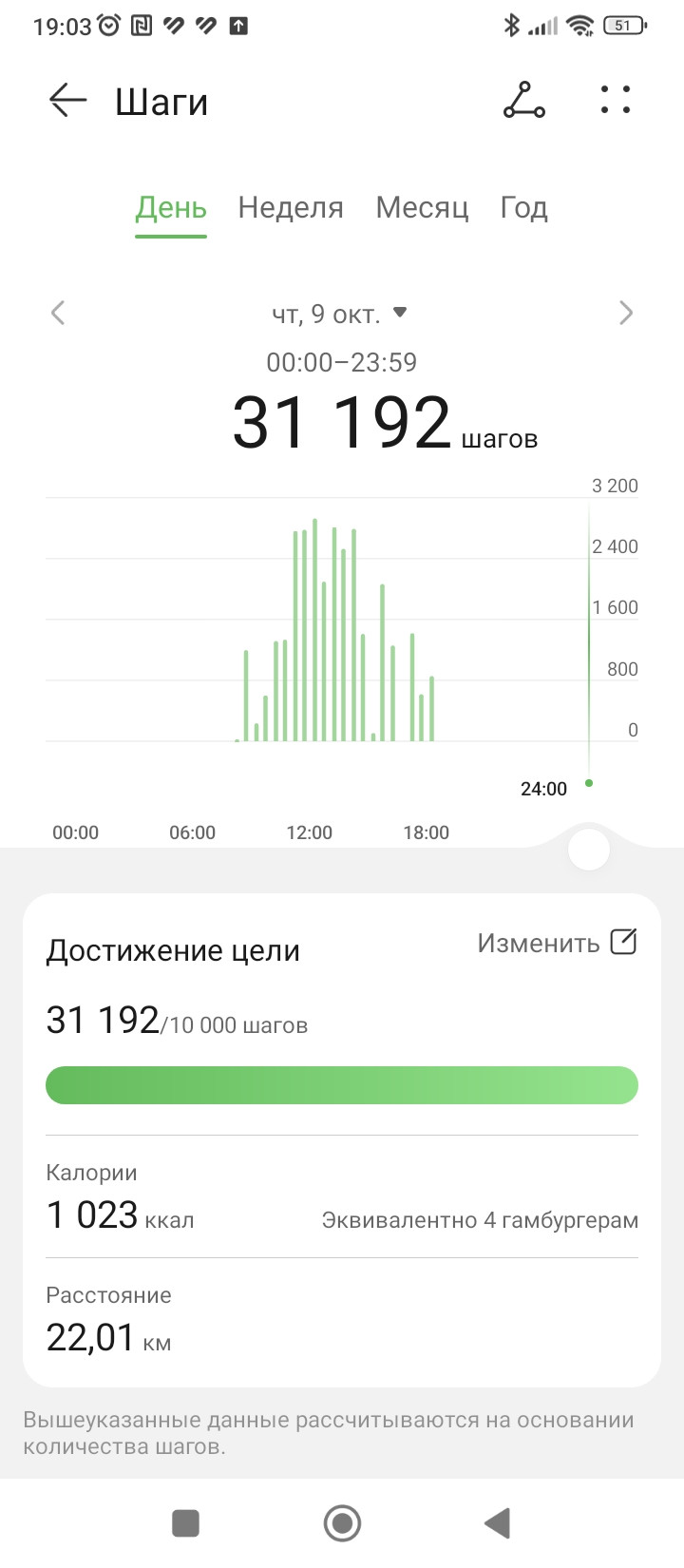The height and width of the screenshot is (1568, 684).
Task: Go back from the Шаги screen
Action: pos(67,100)
